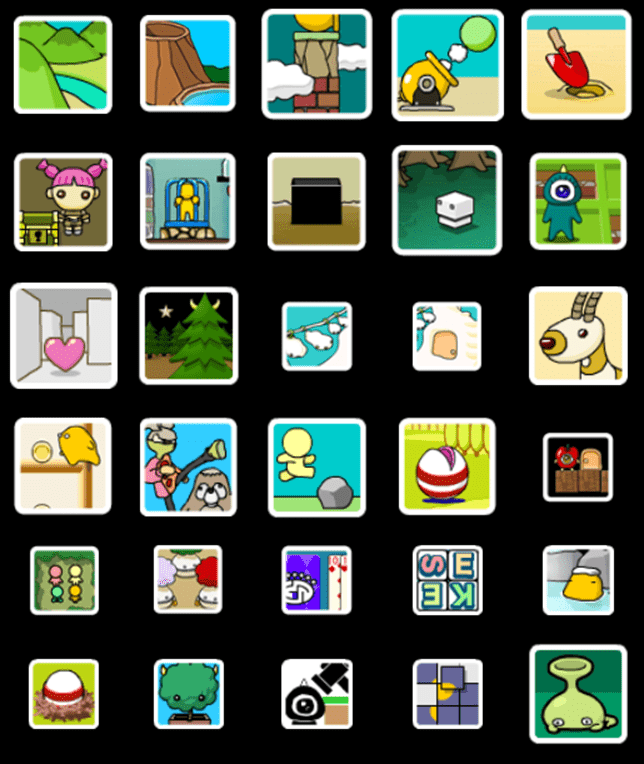The image size is (644, 764).
Task: Open the letter blocks S E K E level
Action: (447, 580)
